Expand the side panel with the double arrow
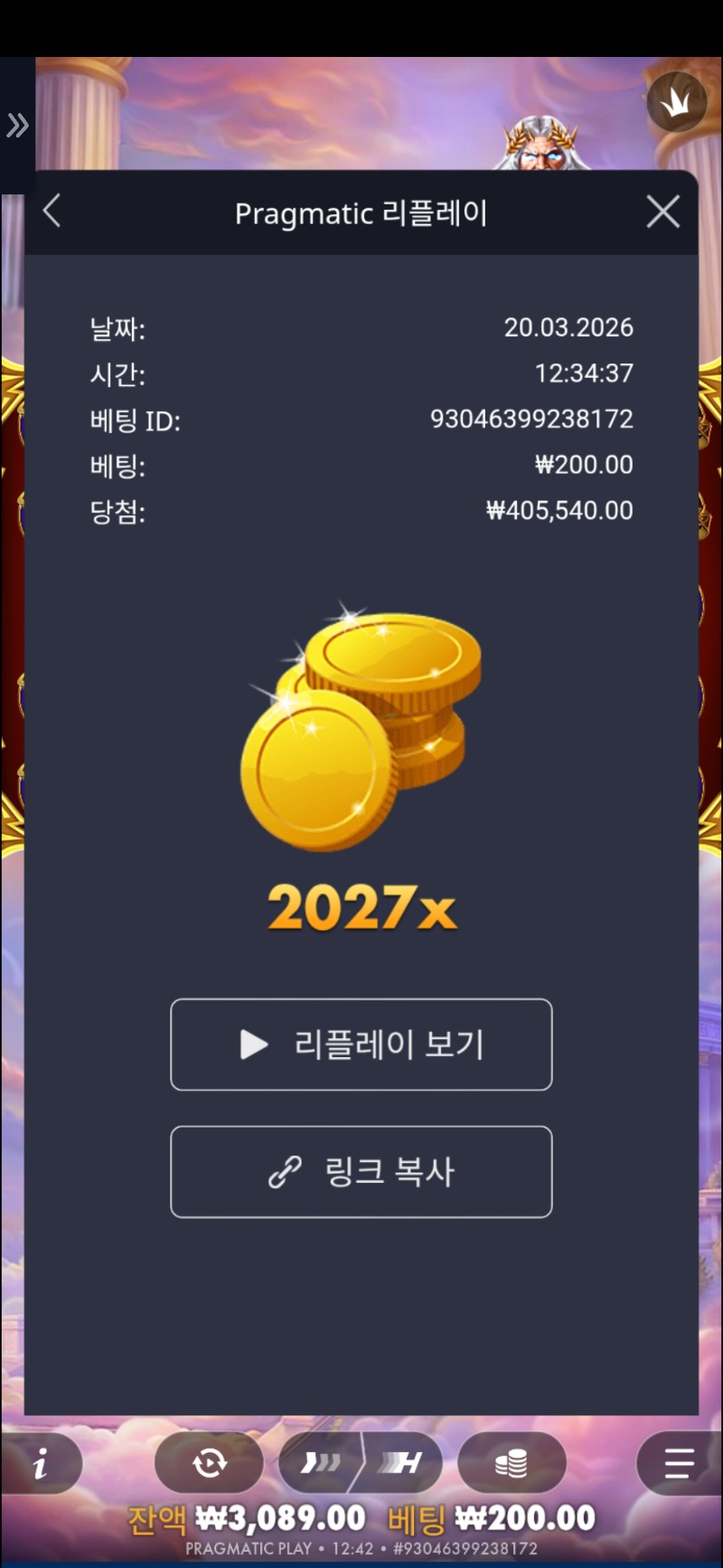This screenshot has height=1568, width=723. pos(17,125)
